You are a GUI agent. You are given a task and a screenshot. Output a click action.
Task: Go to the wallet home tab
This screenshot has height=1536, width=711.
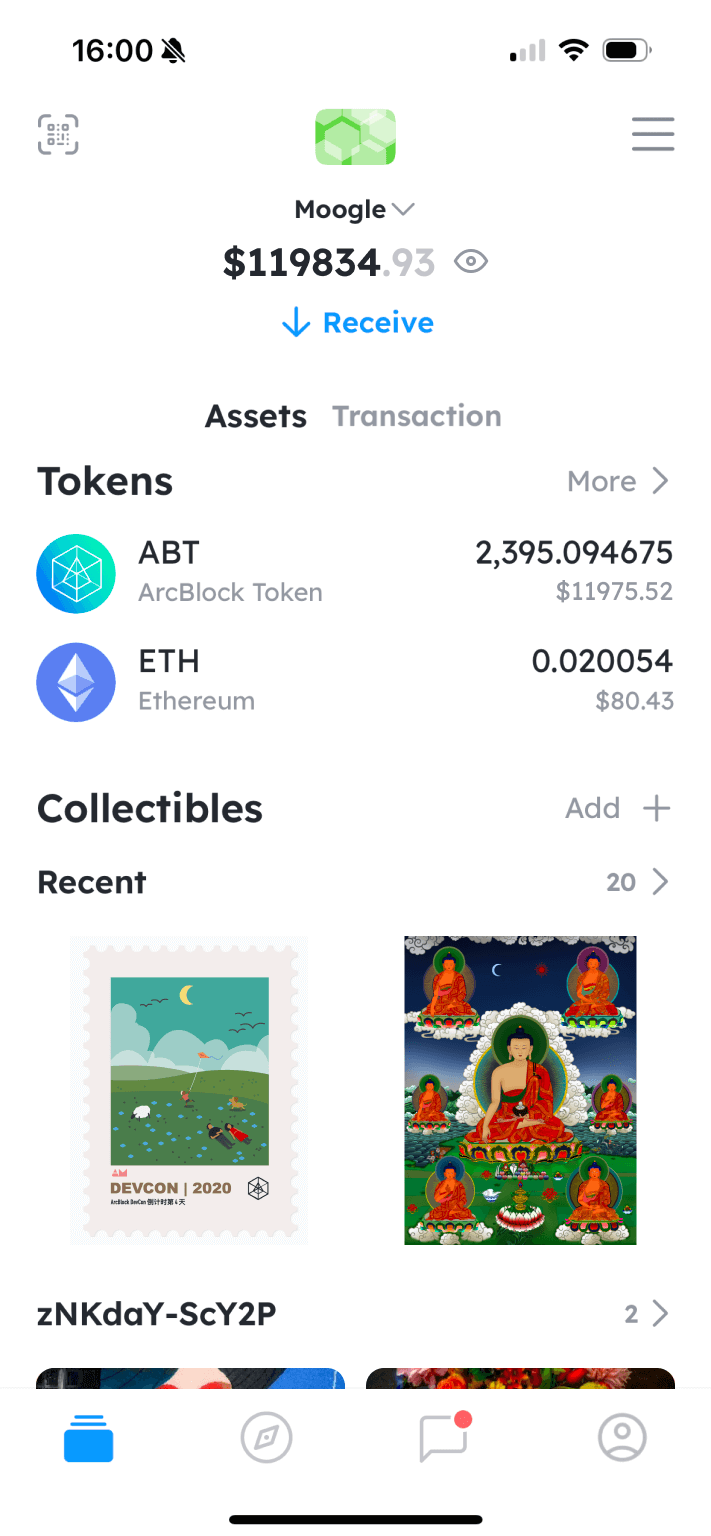[x=89, y=1439]
